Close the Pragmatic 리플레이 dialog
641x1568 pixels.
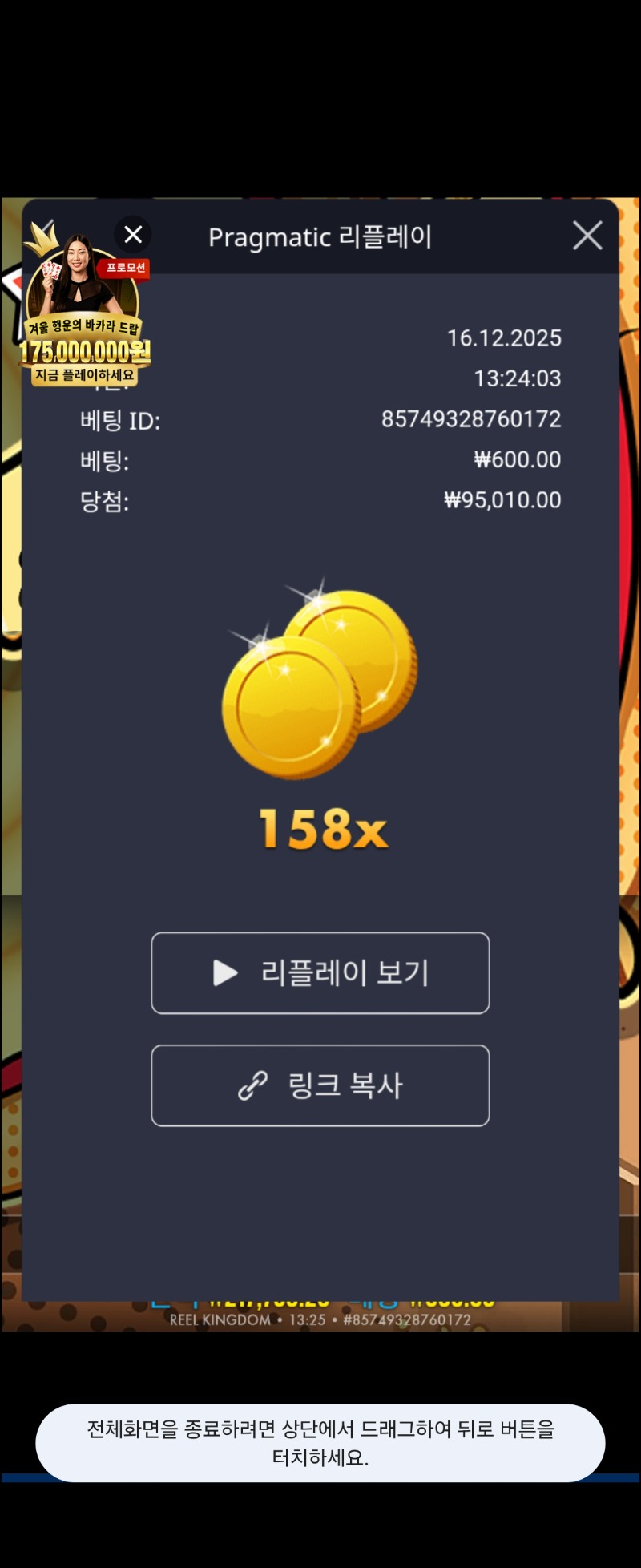point(587,236)
